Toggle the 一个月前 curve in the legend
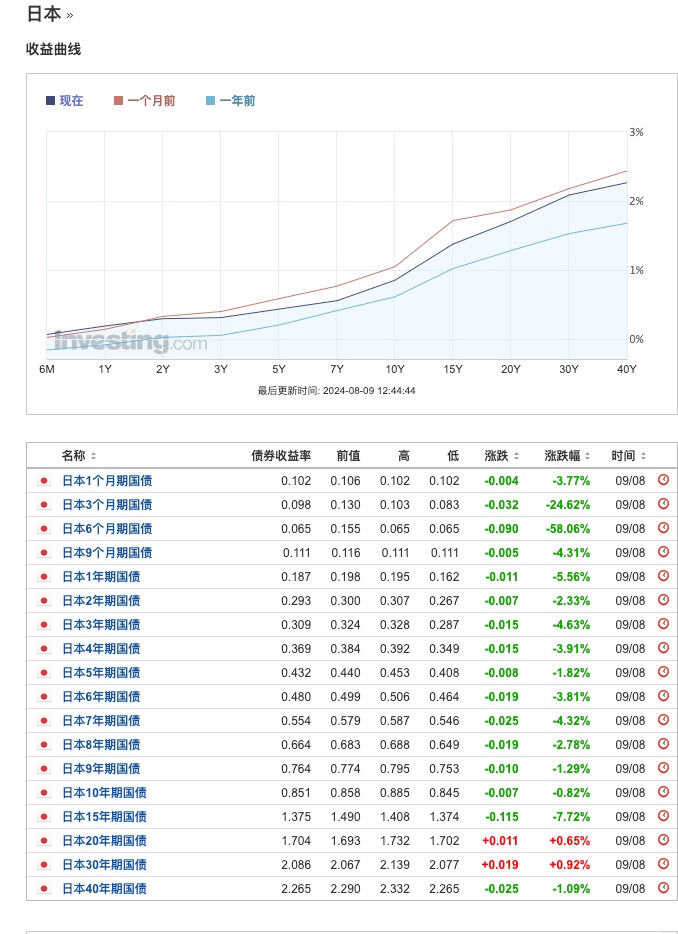 point(145,101)
